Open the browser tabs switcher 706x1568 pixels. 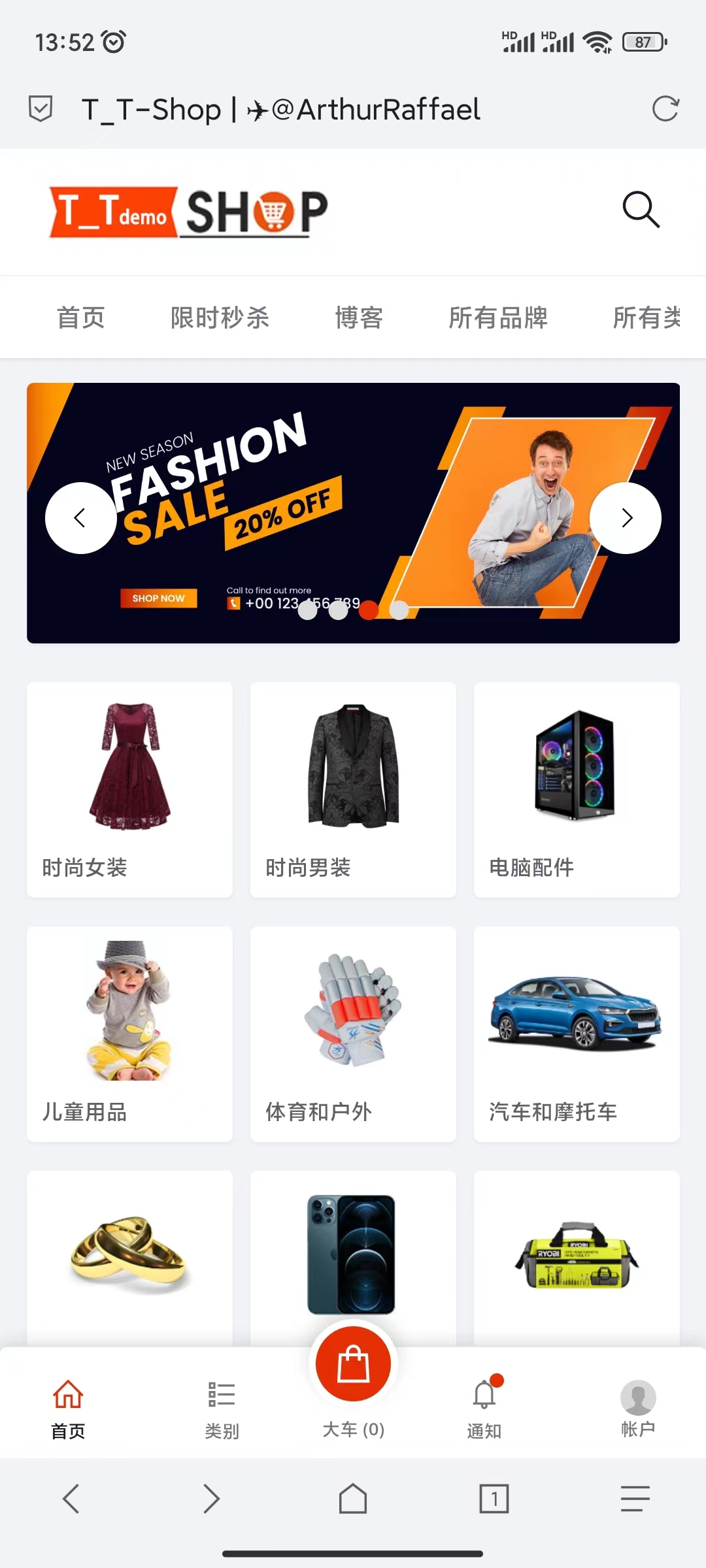pos(494,1498)
